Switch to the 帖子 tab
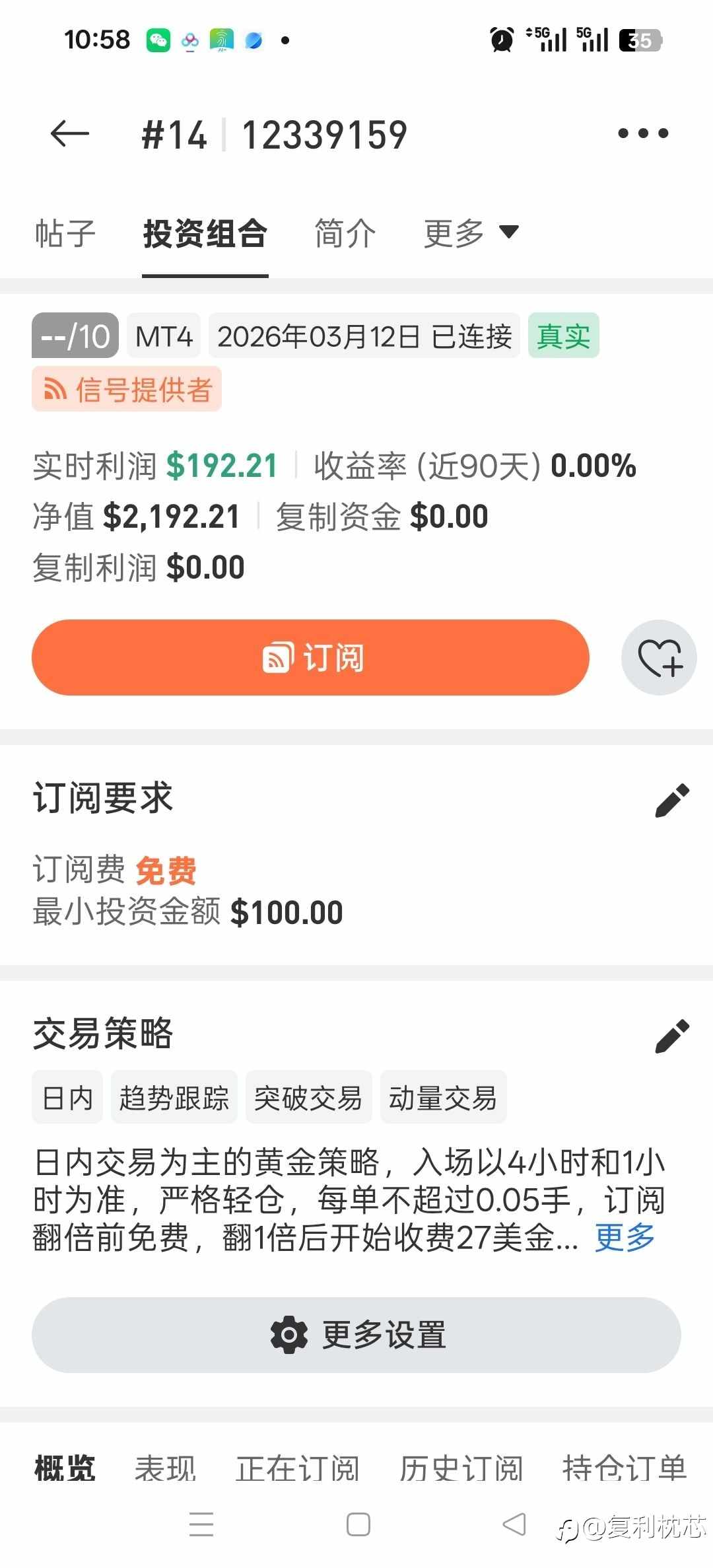This screenshot has width=713, height=1568. [x=64, y=234]
